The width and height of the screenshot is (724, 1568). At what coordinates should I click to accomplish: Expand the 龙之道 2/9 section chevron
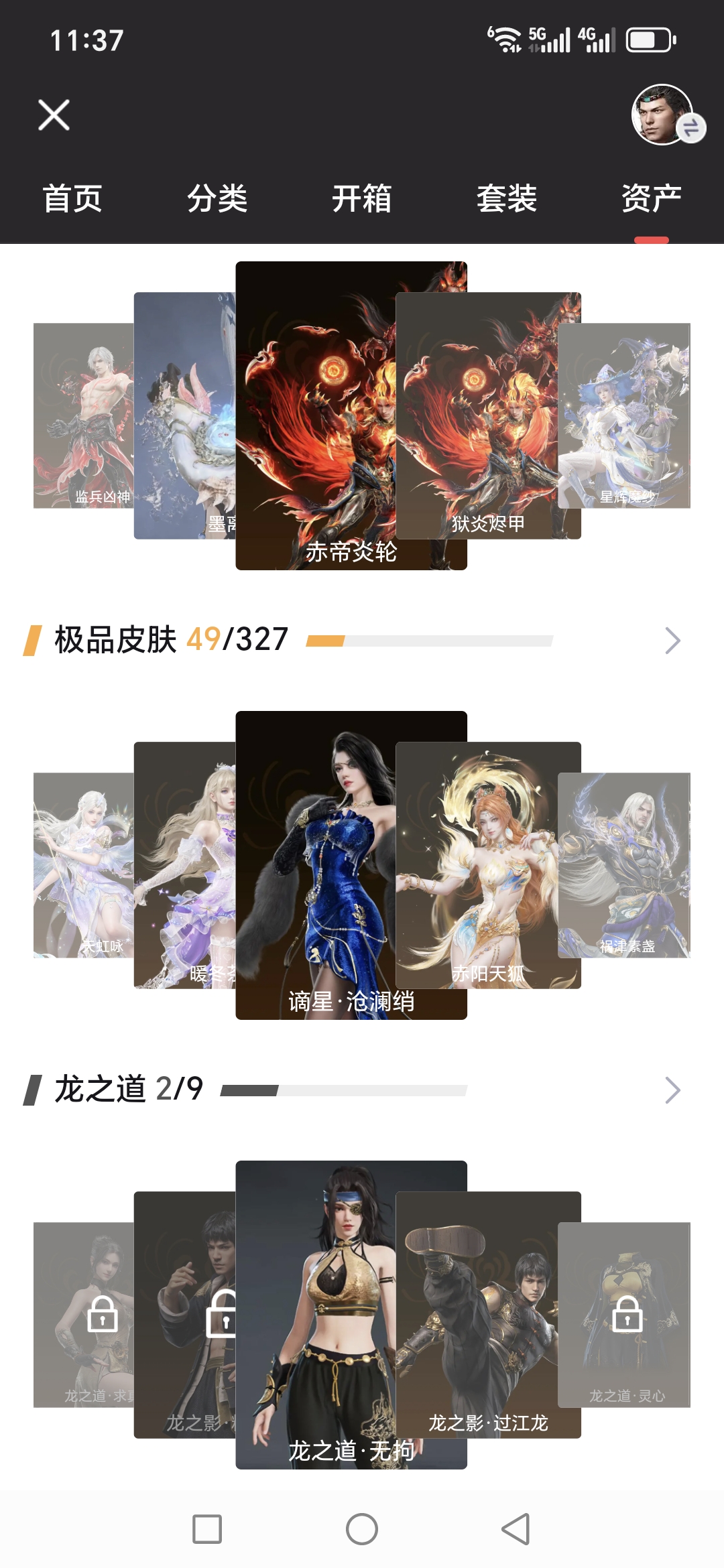[x=672, y=1090]
